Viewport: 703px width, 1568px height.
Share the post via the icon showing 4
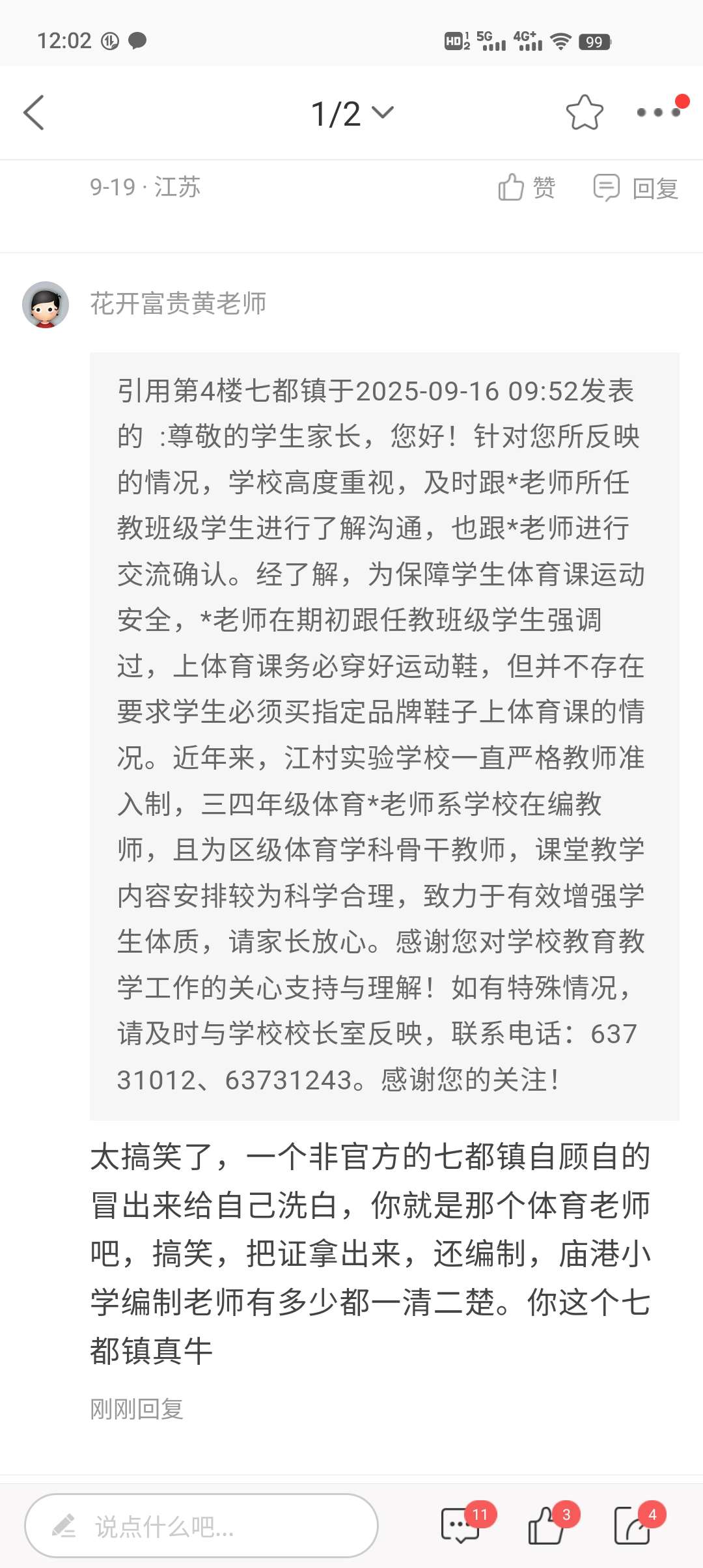[632, 1525]
